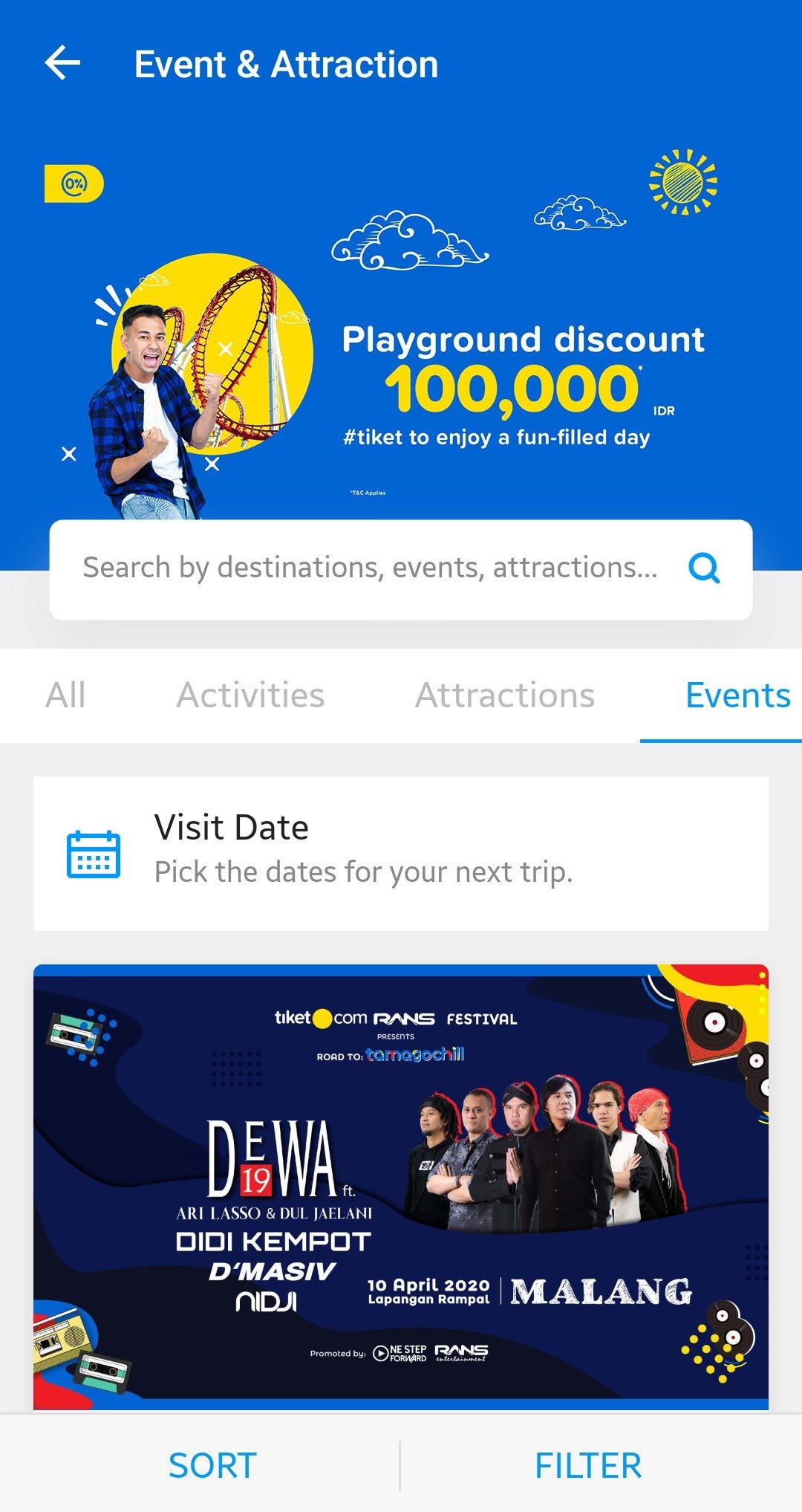Switch to the All tab
The image size is (802, 1512).
[x=65, y=695]
